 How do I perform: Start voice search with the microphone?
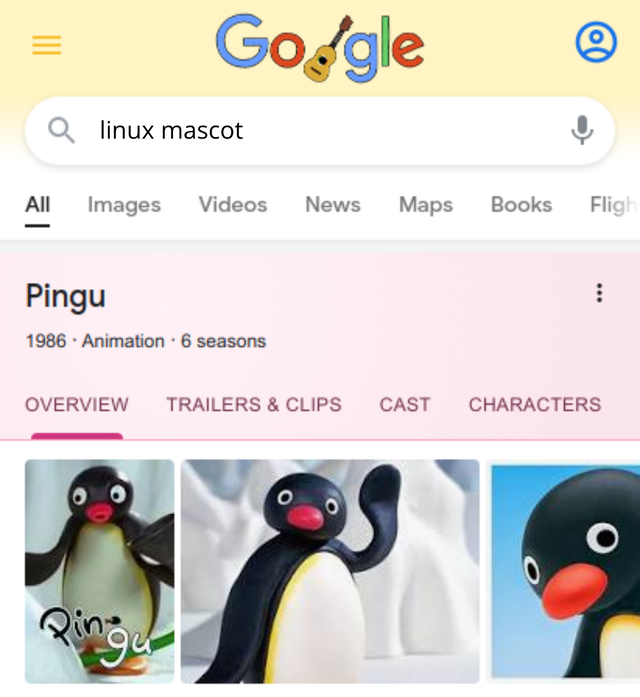click(x=582, y=130)
